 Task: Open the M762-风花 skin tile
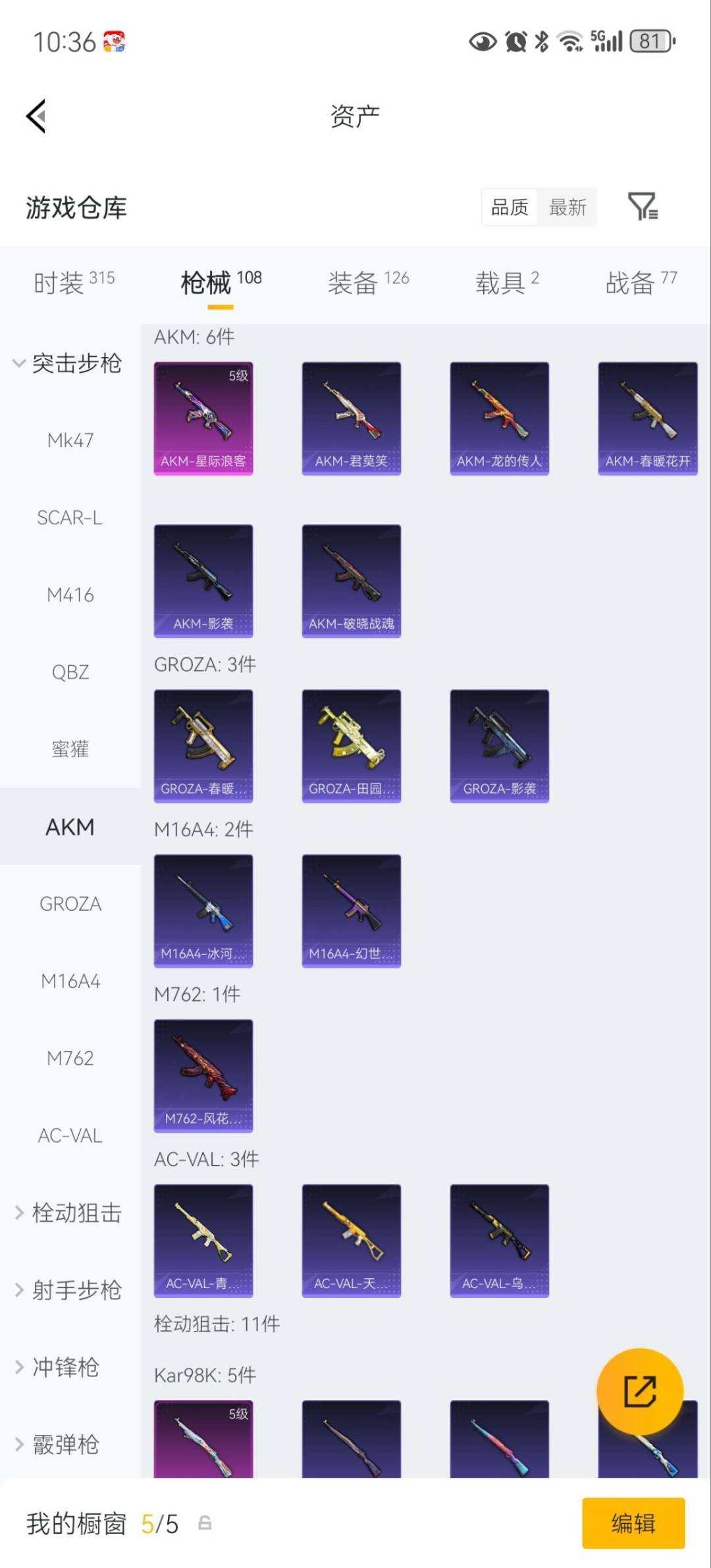click(203, 1075)
